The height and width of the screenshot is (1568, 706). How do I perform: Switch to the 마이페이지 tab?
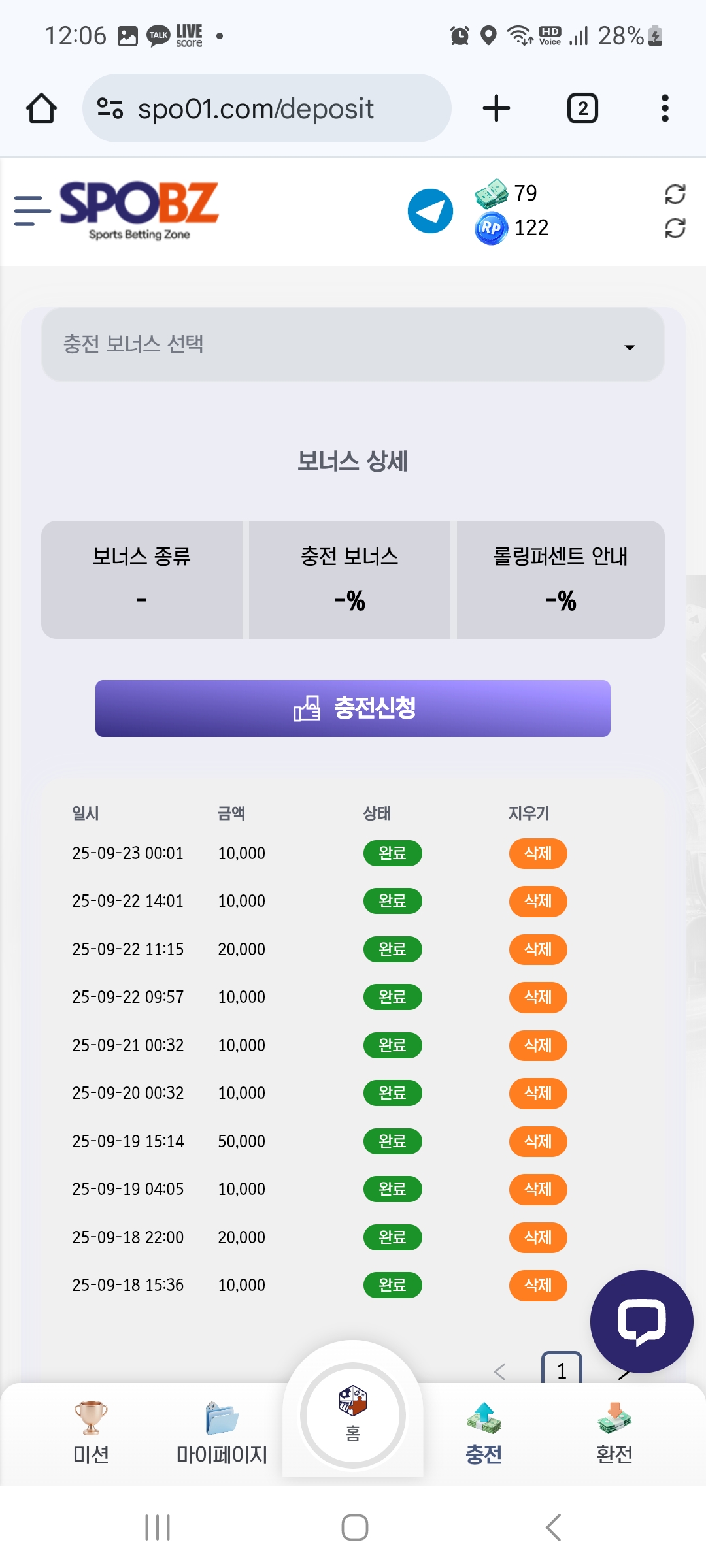point(222,1432)
